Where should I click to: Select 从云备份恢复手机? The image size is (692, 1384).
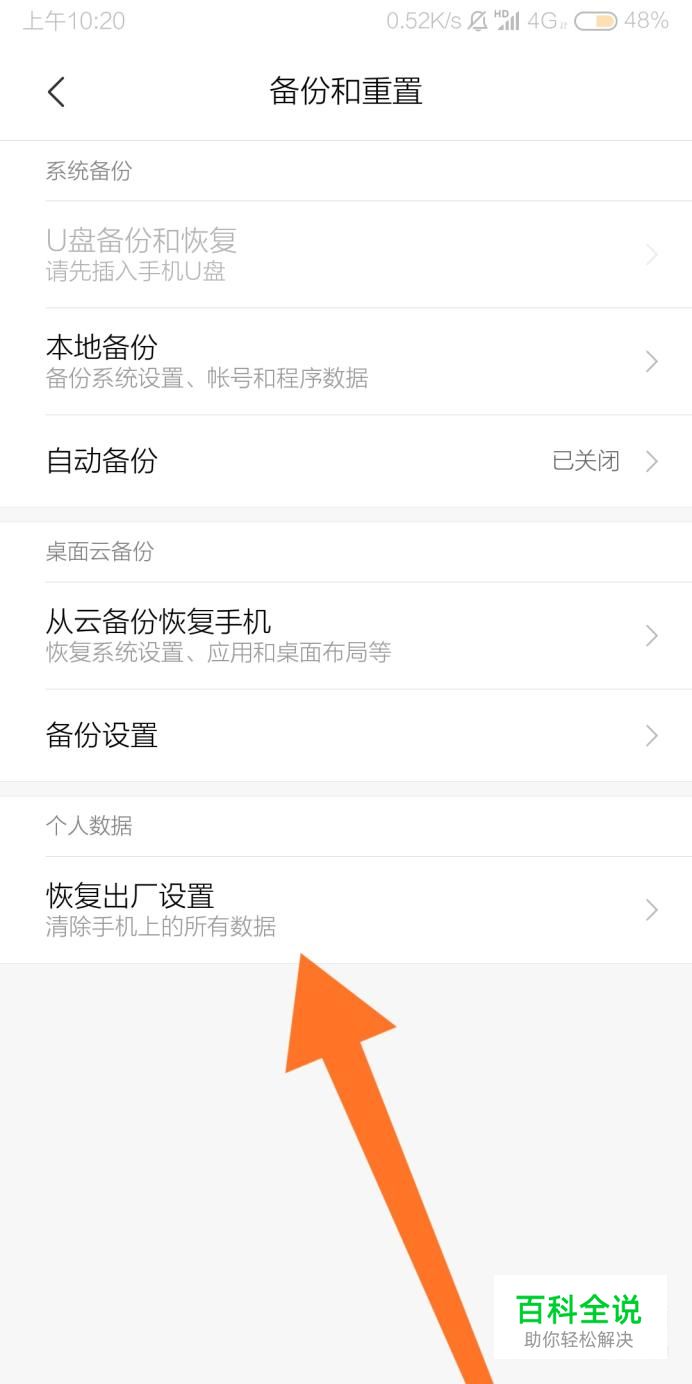coord(345,636)
